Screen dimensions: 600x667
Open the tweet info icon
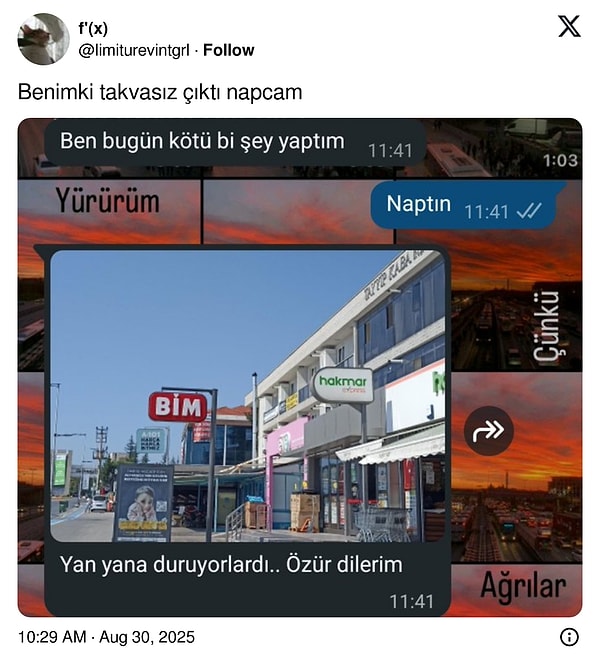(569, 637)
